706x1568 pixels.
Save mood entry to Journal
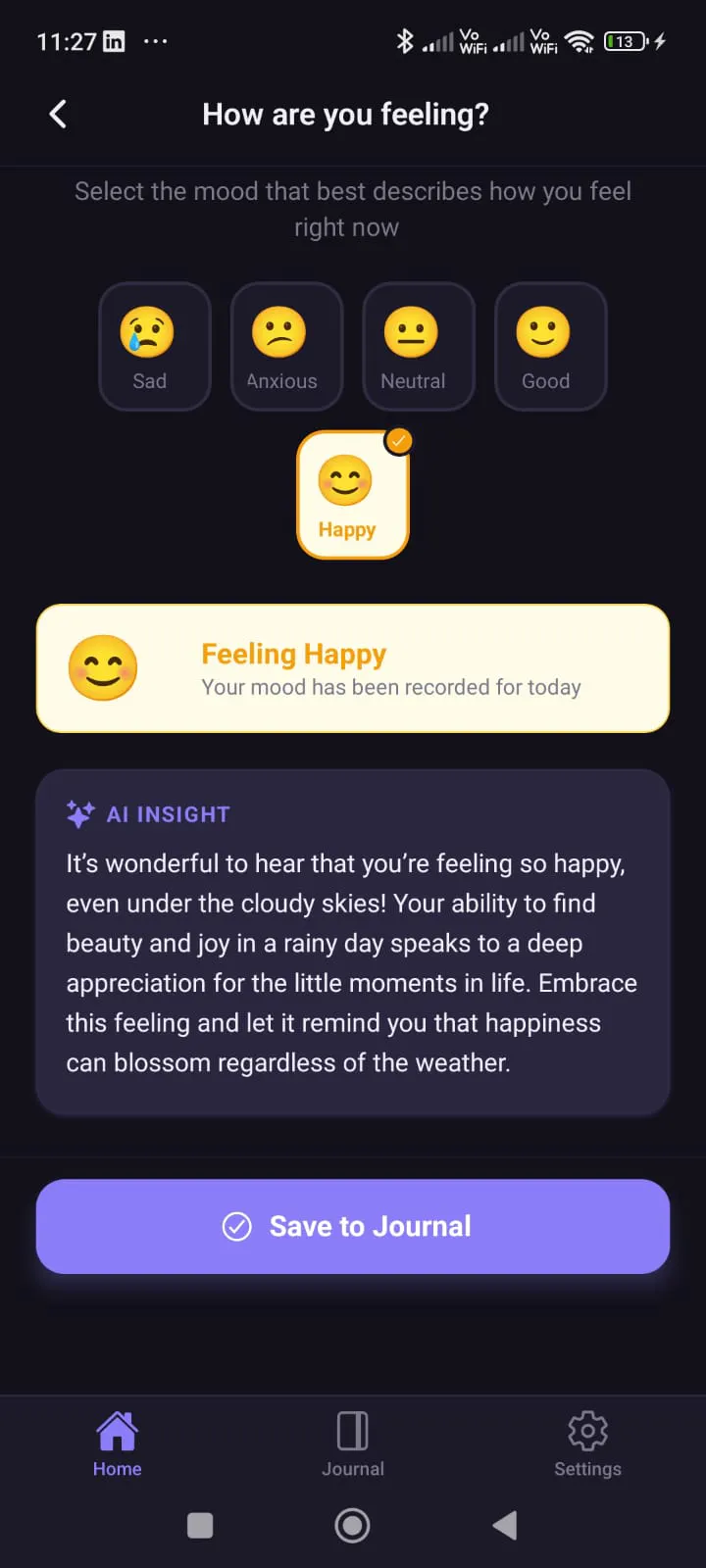[353, 1226]
